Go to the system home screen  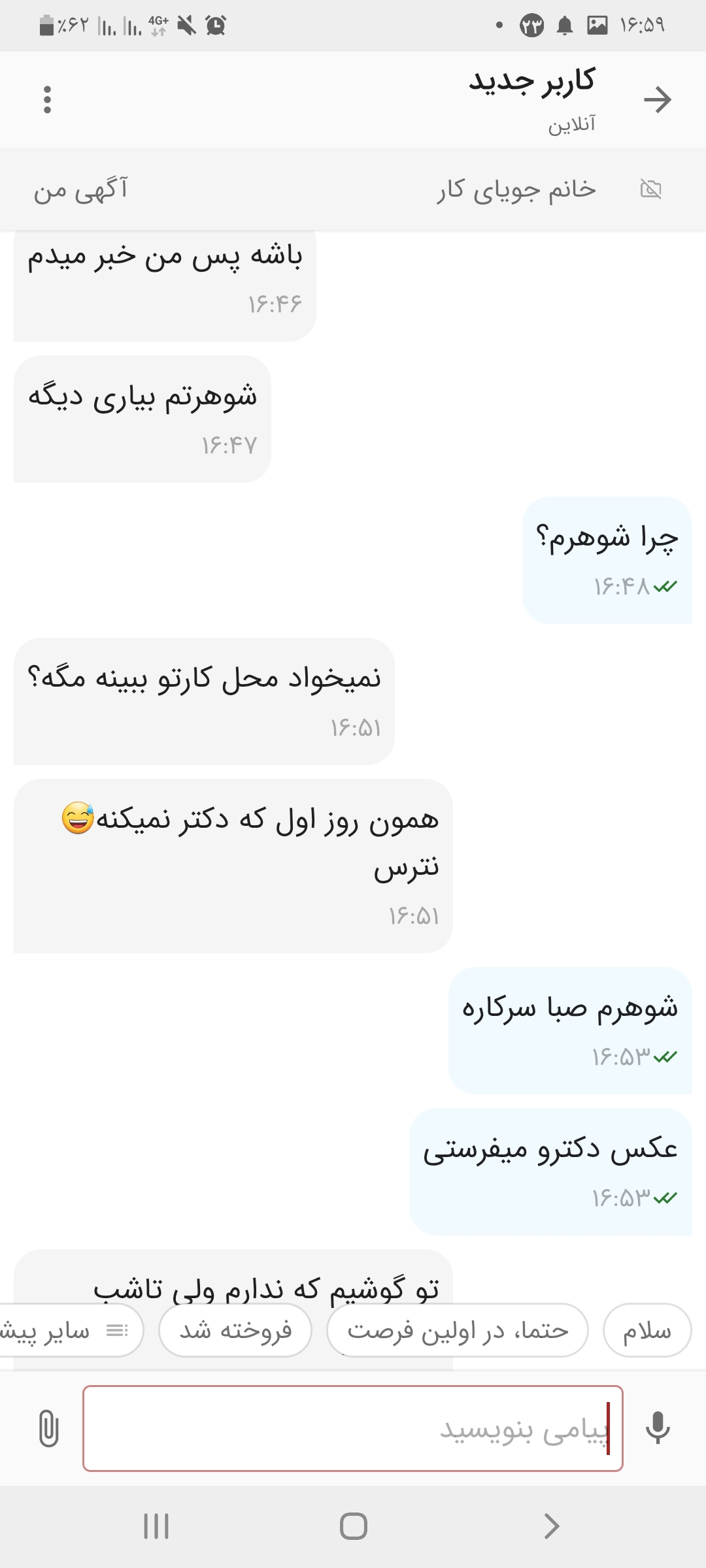(x=353, y=1527)
